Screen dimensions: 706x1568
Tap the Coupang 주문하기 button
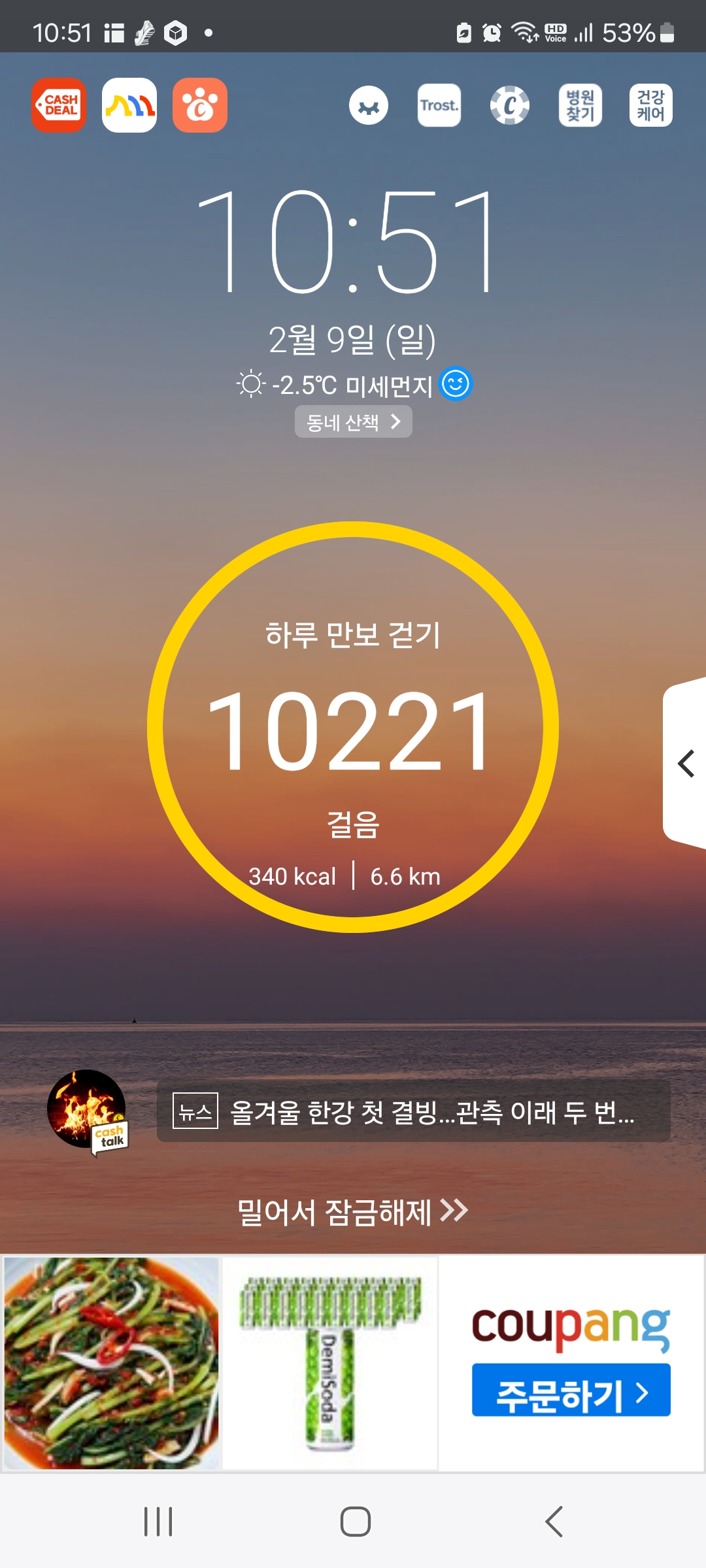[x=571, y=1390]
